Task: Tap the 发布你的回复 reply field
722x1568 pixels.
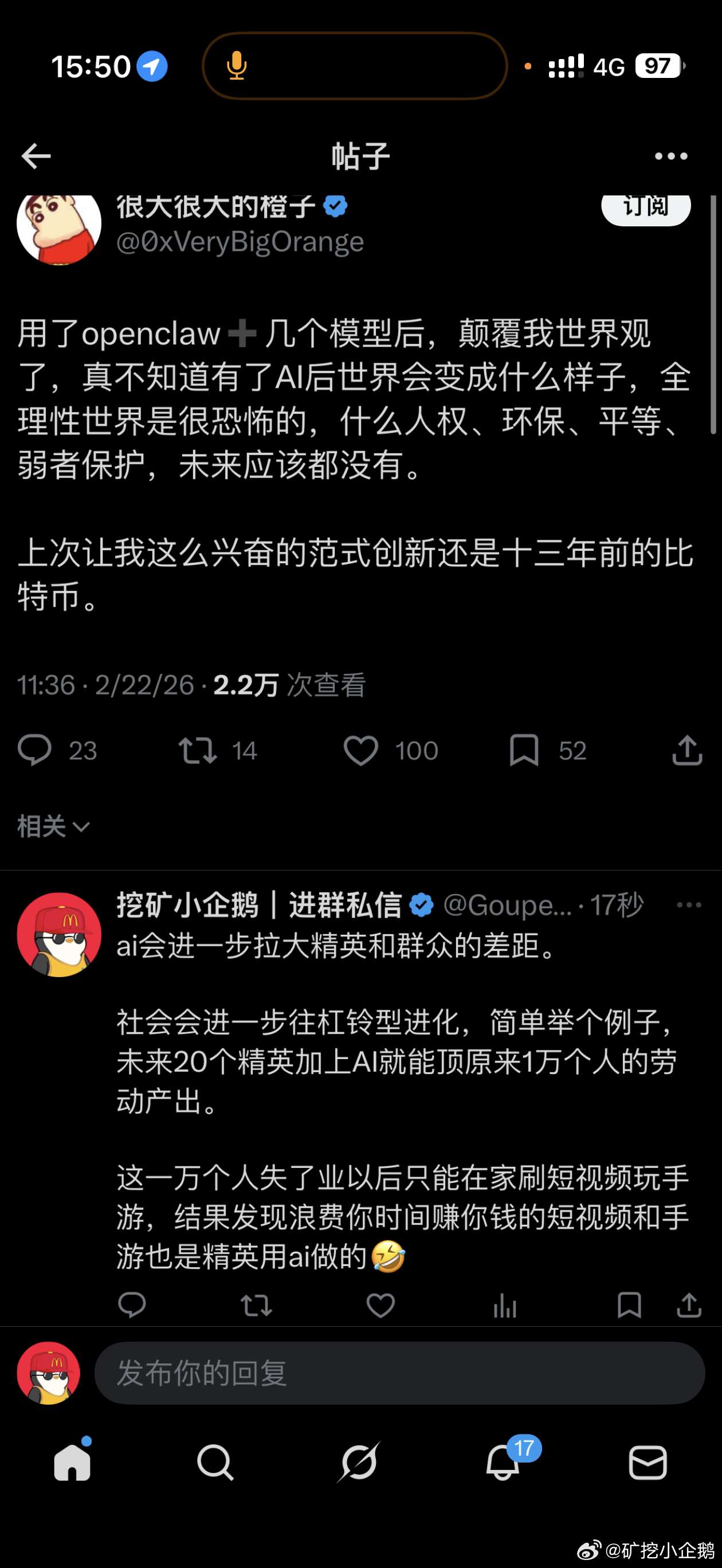Action: click(399, 1373)
